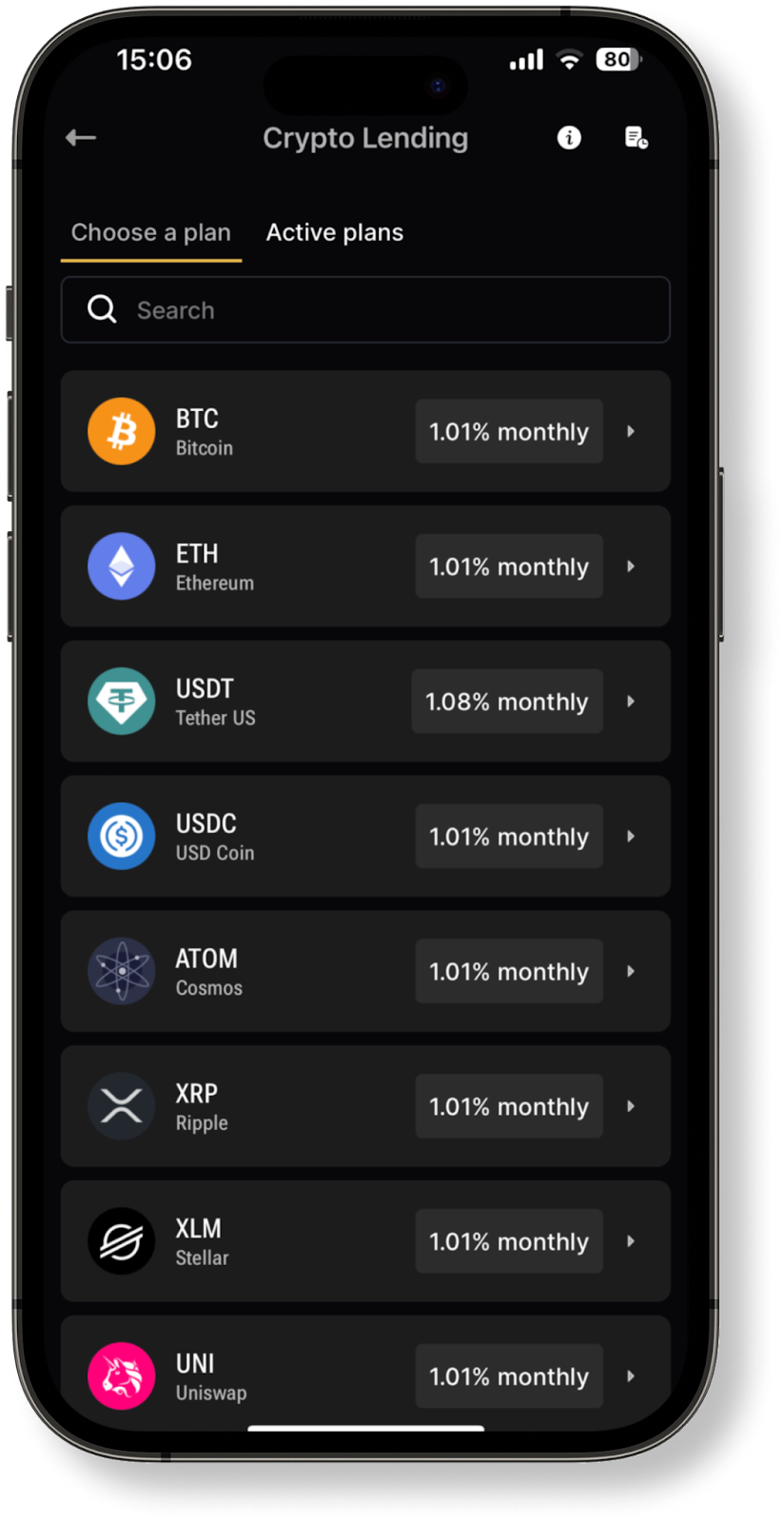
Task: Choose the ATOM Cosmos plan
Action: click(365, 972)
